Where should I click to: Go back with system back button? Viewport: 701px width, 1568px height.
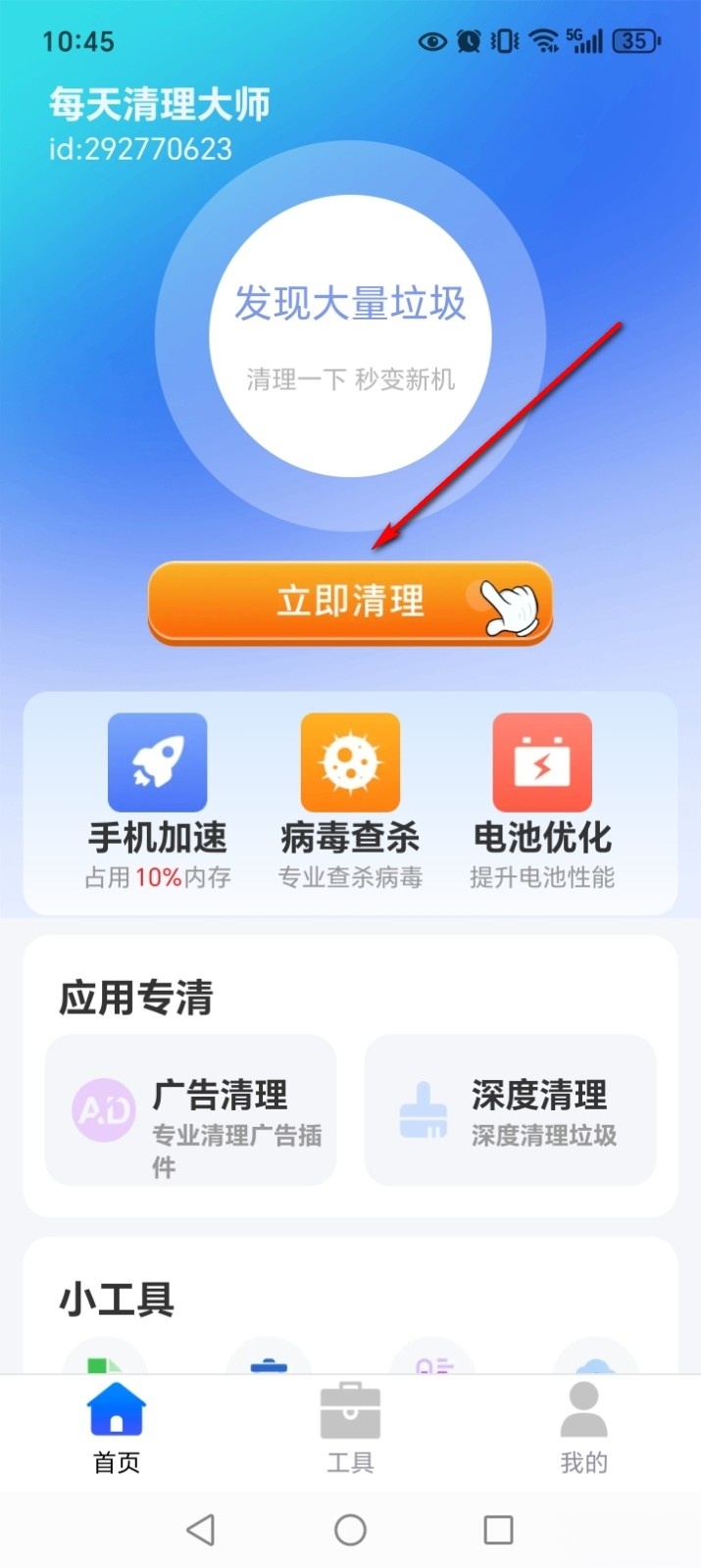tap(201, 1530)
